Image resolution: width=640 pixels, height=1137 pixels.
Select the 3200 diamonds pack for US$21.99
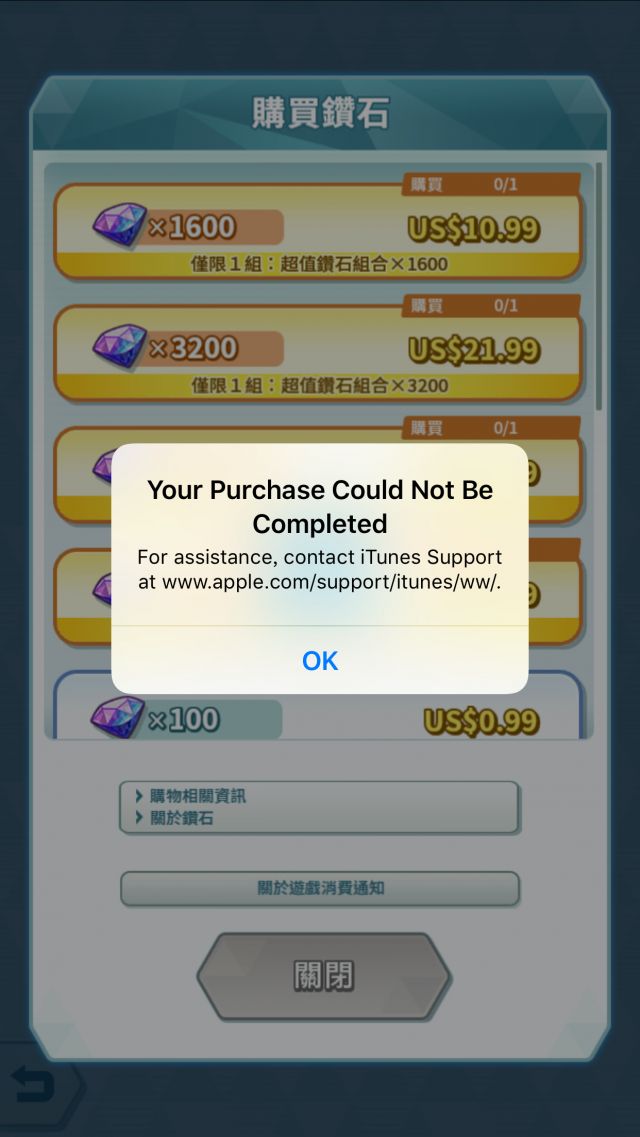click(x=318, y=351)
